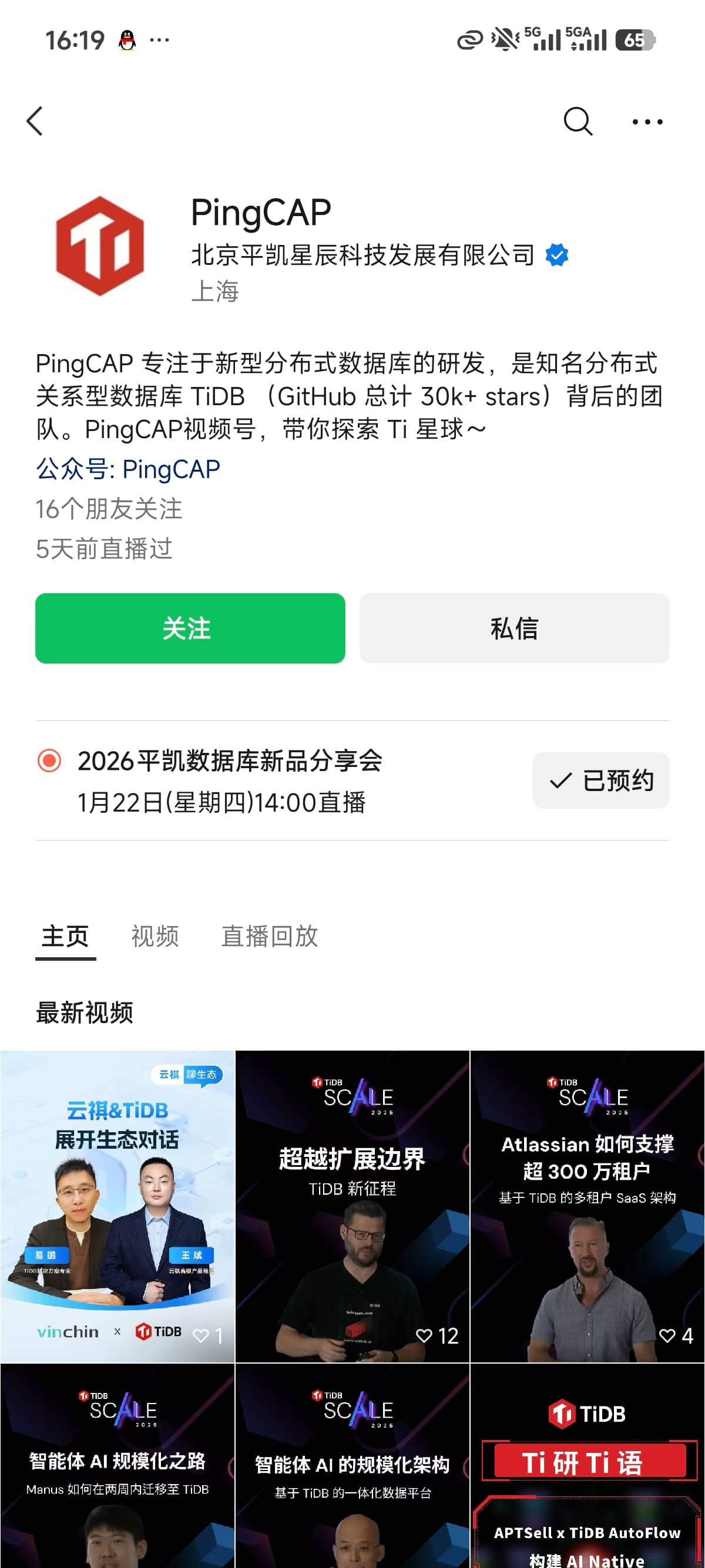
Task: Send a private message via 私信
Action: [514, 628]
